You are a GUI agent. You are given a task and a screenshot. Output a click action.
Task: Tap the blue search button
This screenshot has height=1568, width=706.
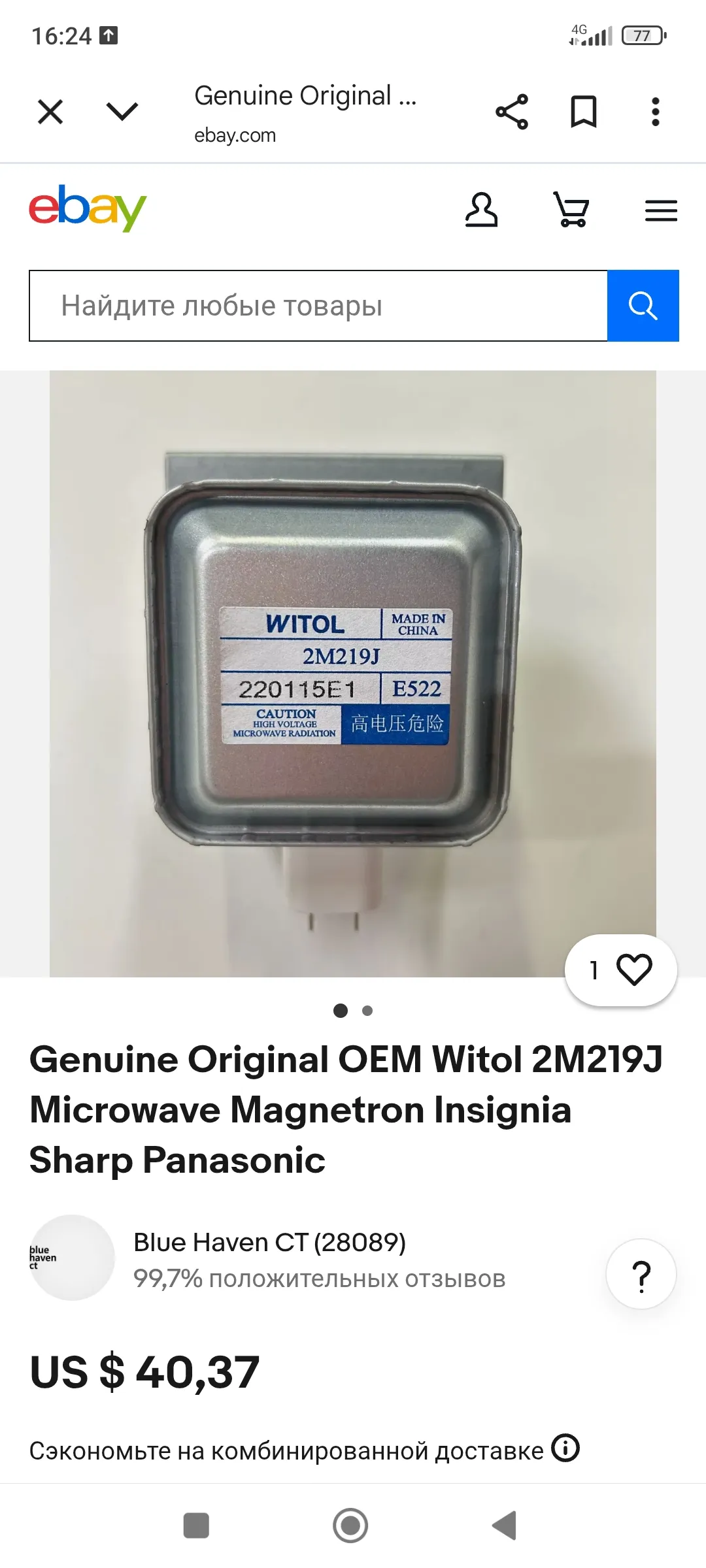click(x=643, y=306)
